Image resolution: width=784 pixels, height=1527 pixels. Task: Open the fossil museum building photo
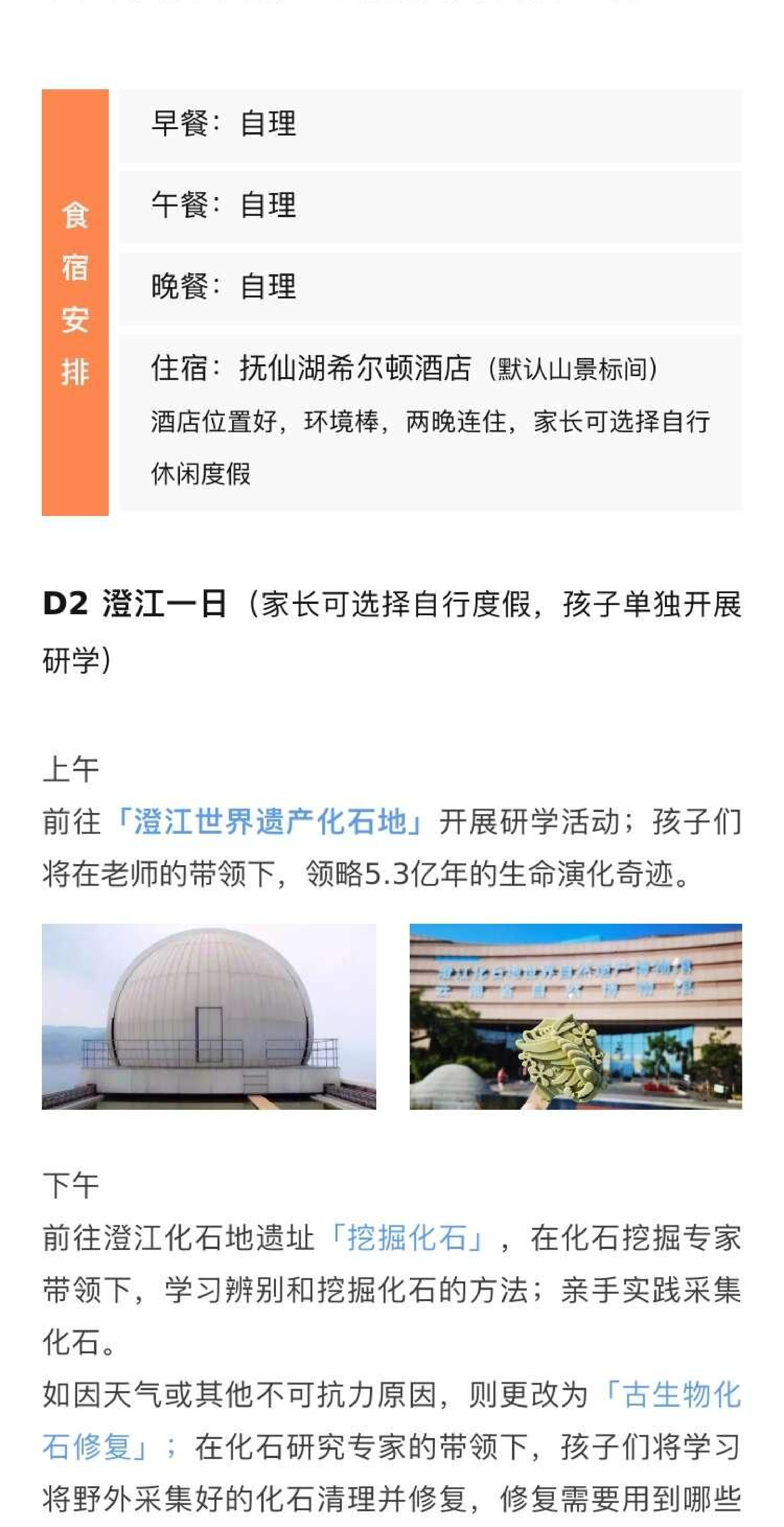(575, 1016)
